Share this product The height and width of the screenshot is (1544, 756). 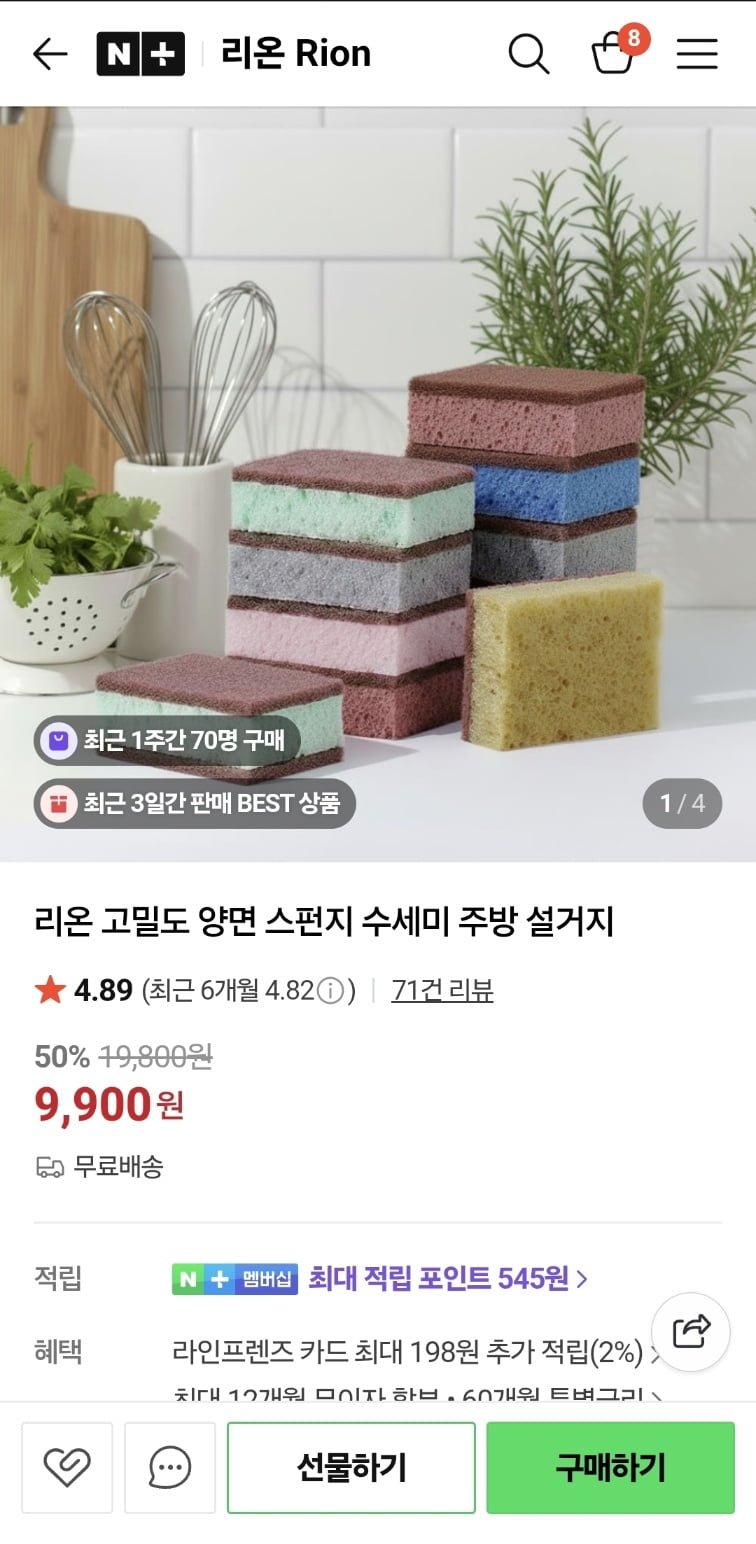690,1331
